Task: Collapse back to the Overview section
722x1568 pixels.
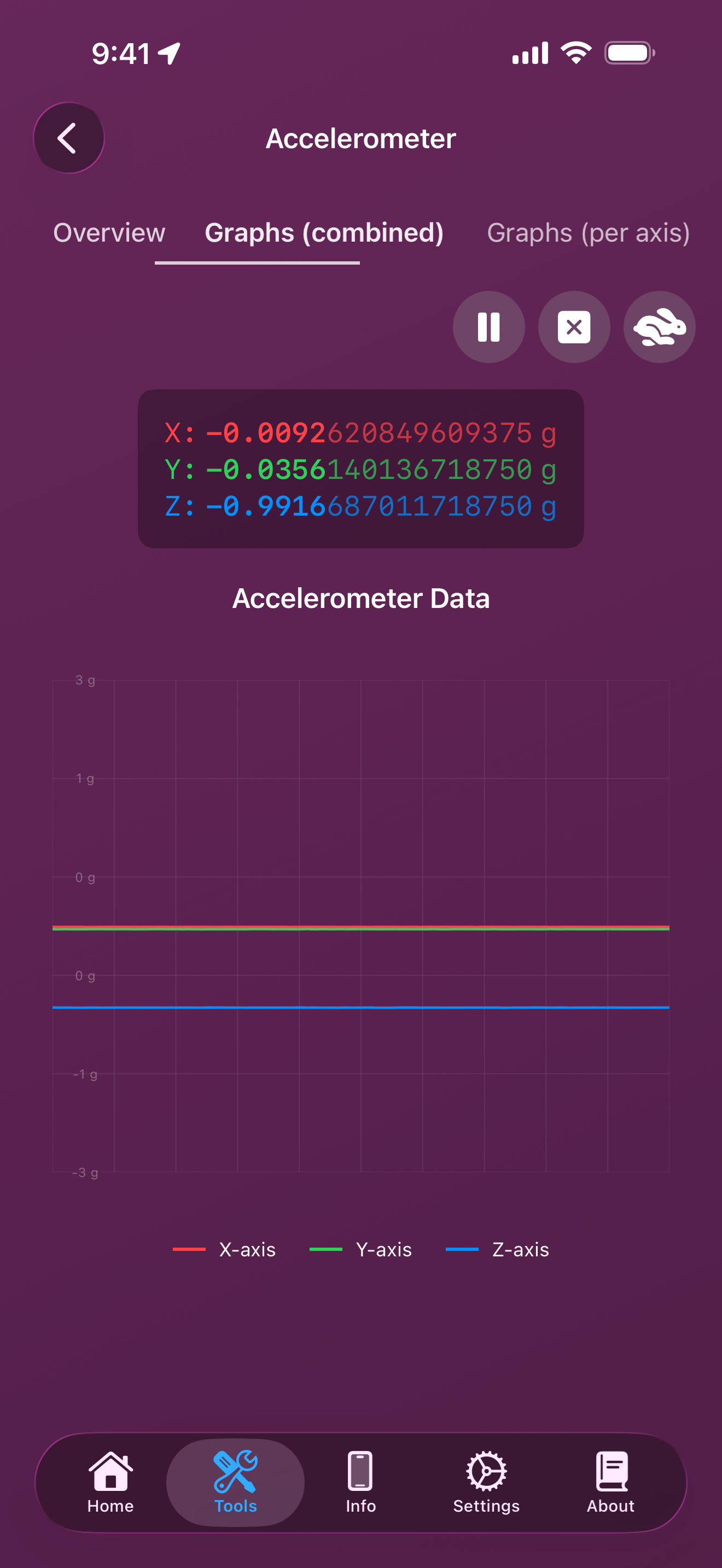Action: point(109,232)
